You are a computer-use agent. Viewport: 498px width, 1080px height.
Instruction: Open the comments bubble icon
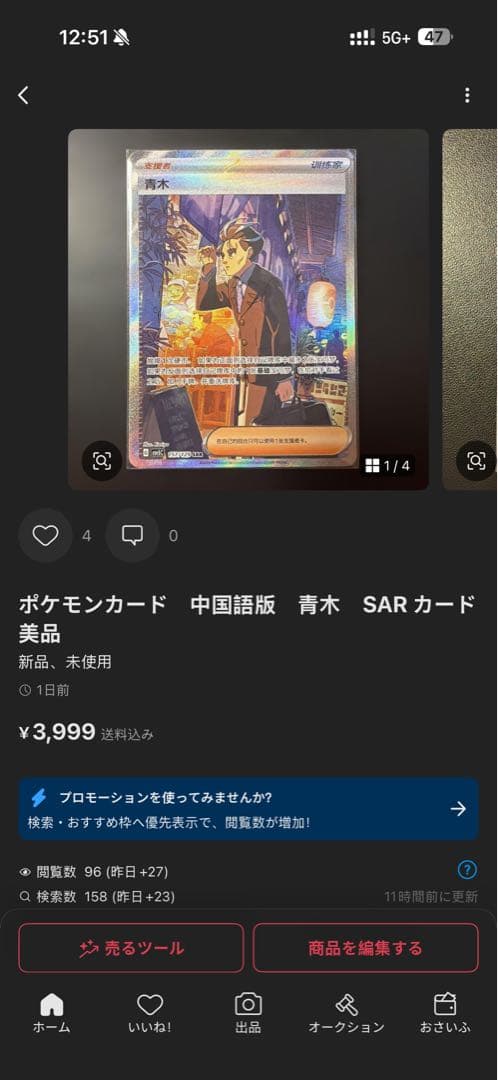[x=132, y=536]
